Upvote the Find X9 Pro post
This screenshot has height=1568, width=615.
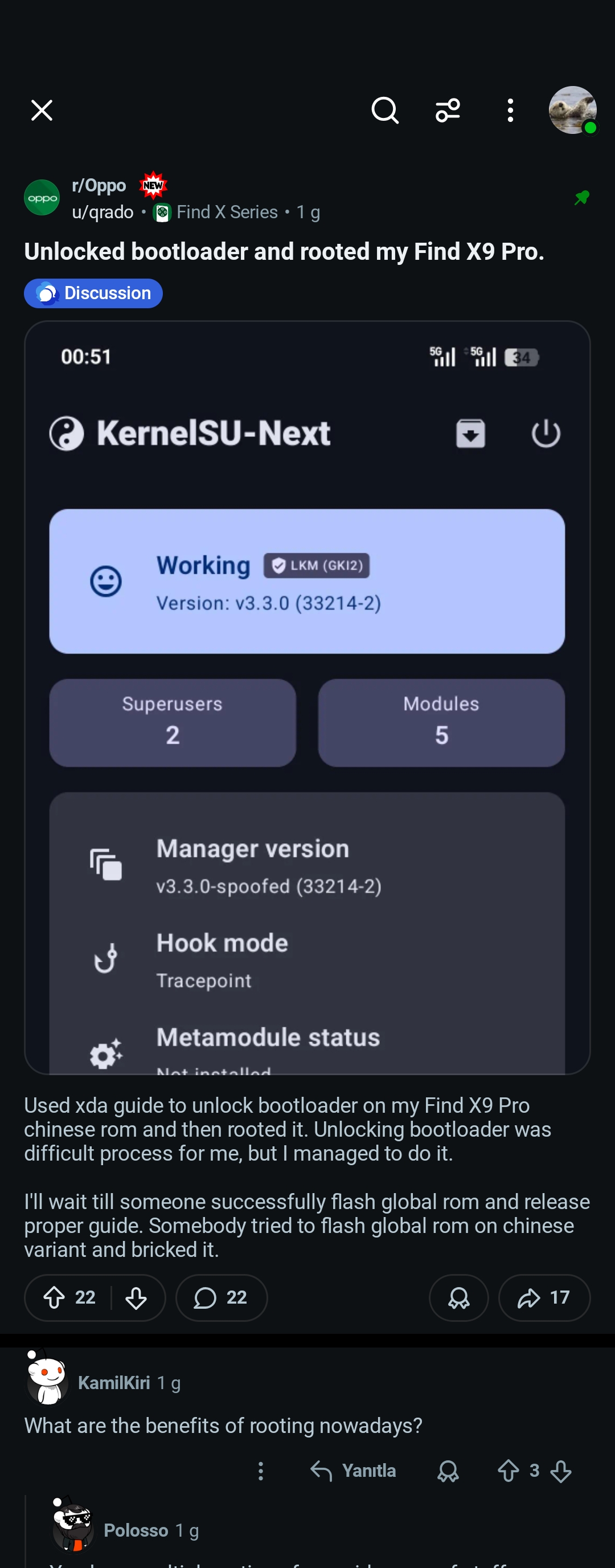[54, 1298]
